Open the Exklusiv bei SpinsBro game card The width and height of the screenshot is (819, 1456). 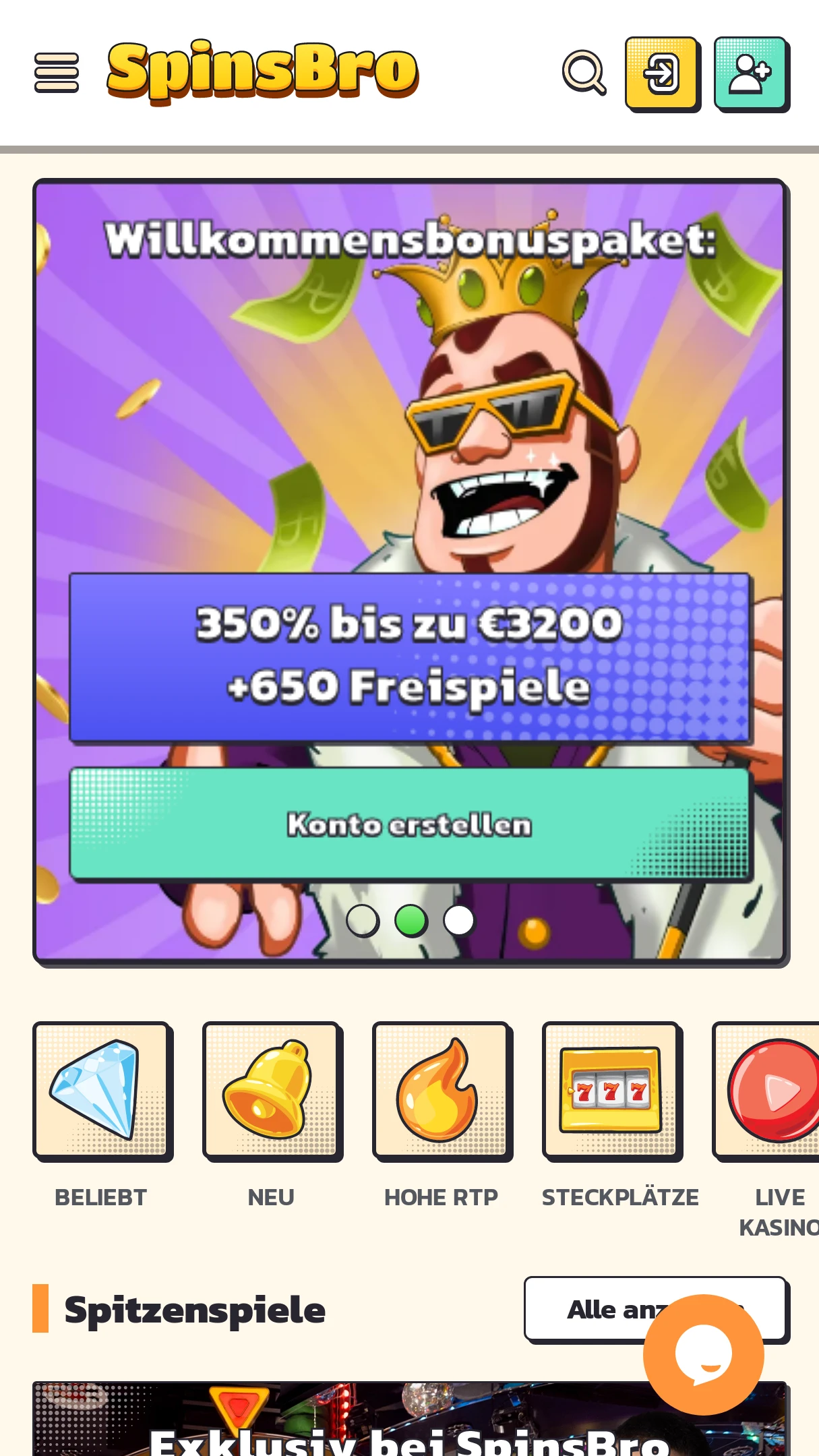(x=410, y=1419)
